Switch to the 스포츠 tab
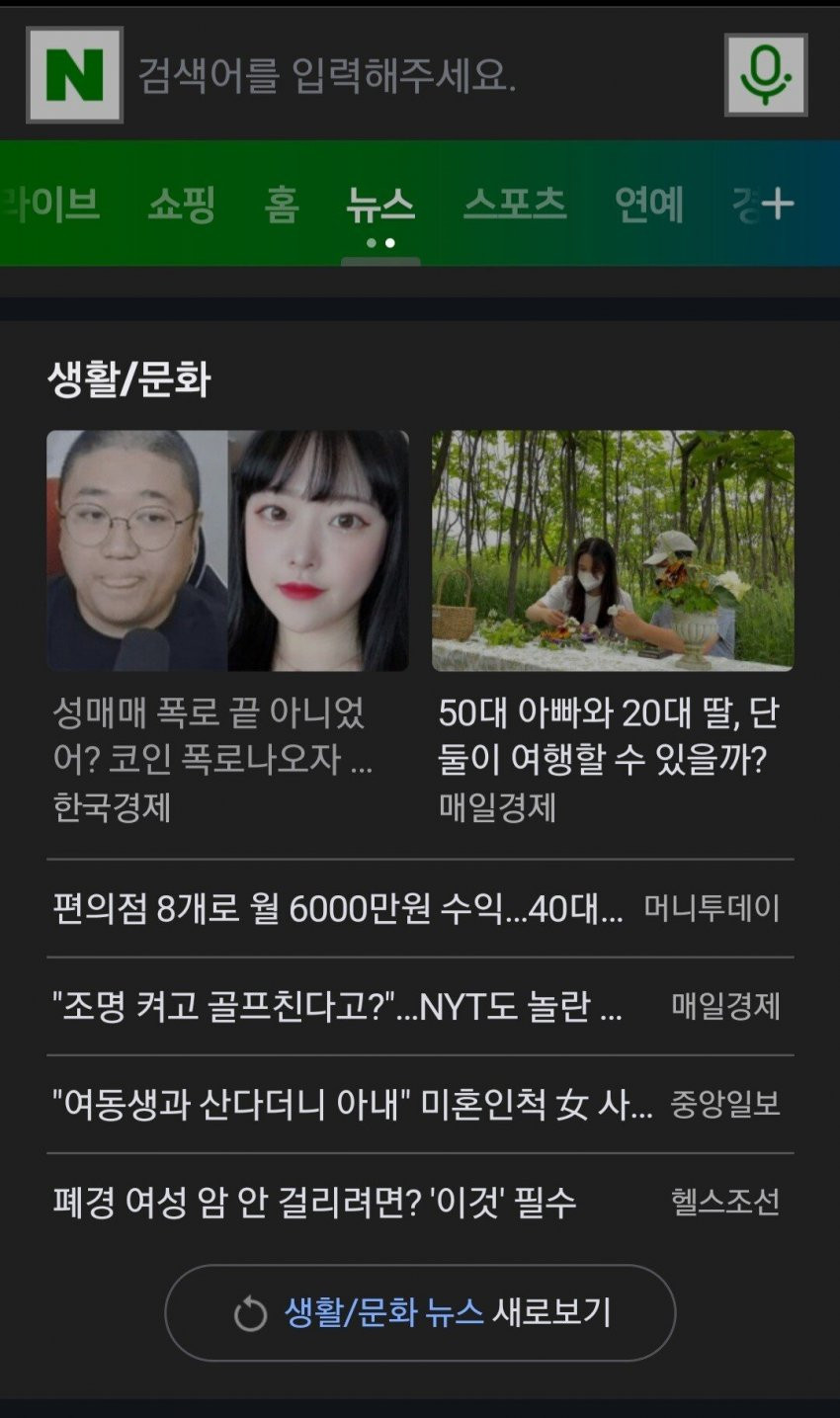The height and width of the screenshot is (1418, 840). (x=515, y=205)
